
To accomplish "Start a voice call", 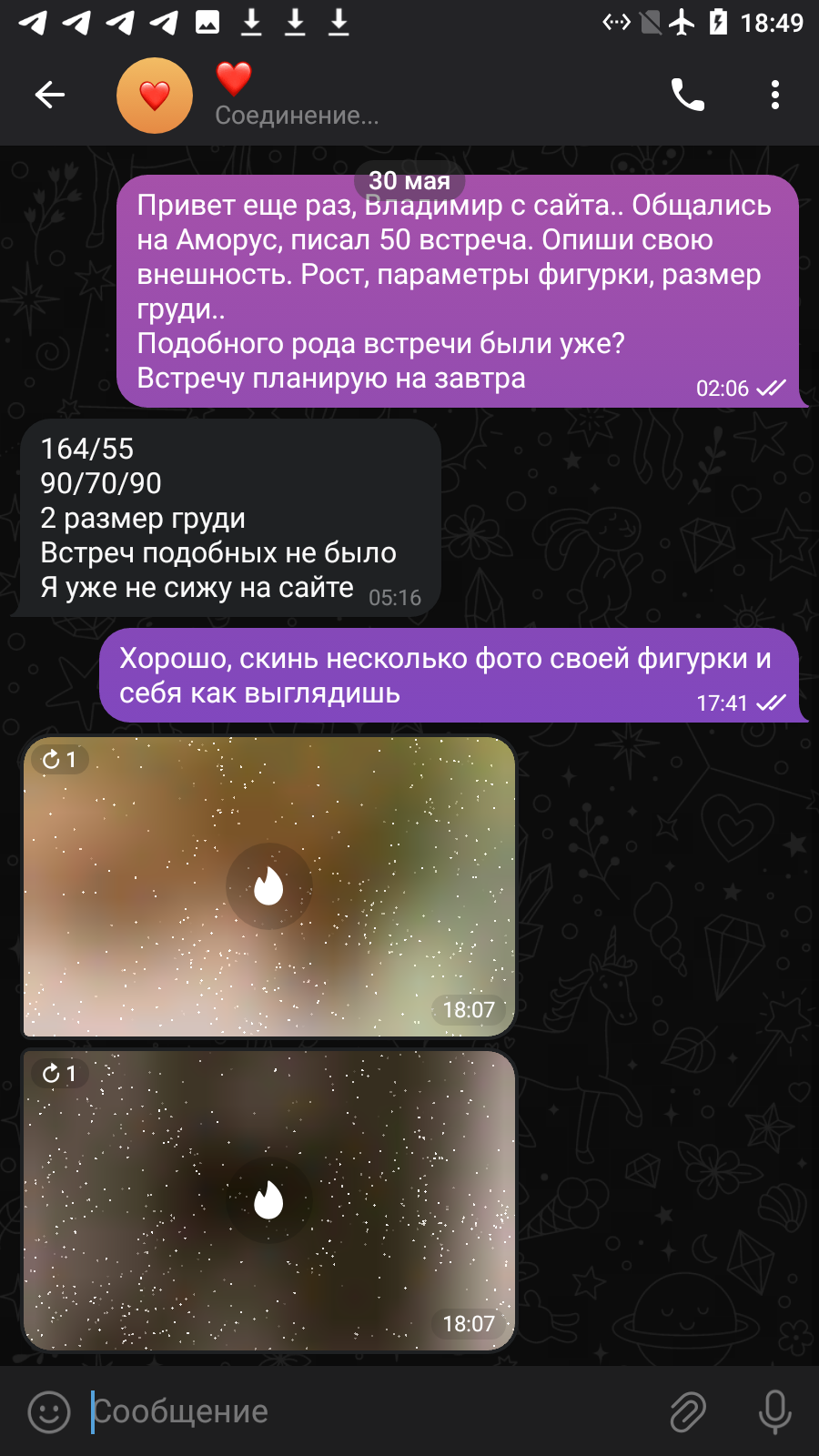I will (x=688, y=95).
